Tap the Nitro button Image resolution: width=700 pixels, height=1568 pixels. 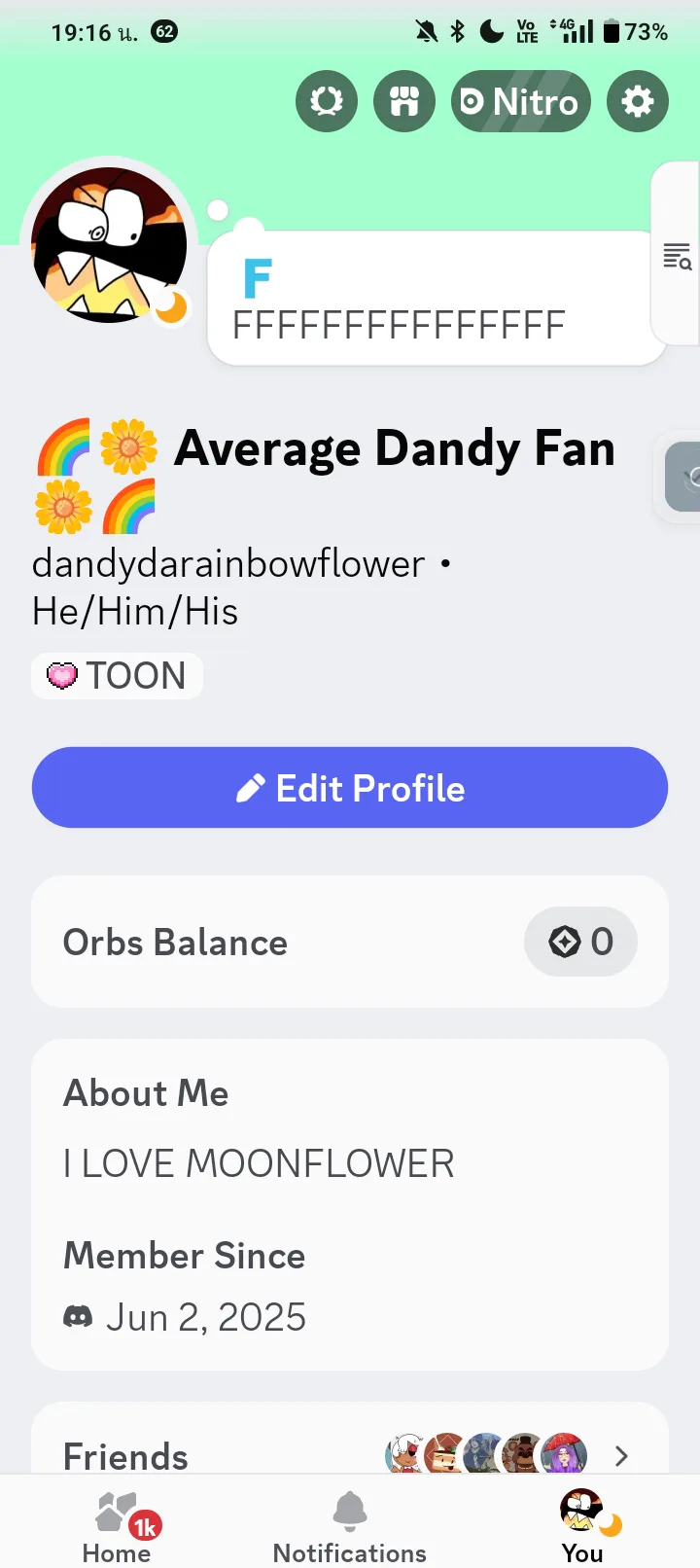point(521,101)
